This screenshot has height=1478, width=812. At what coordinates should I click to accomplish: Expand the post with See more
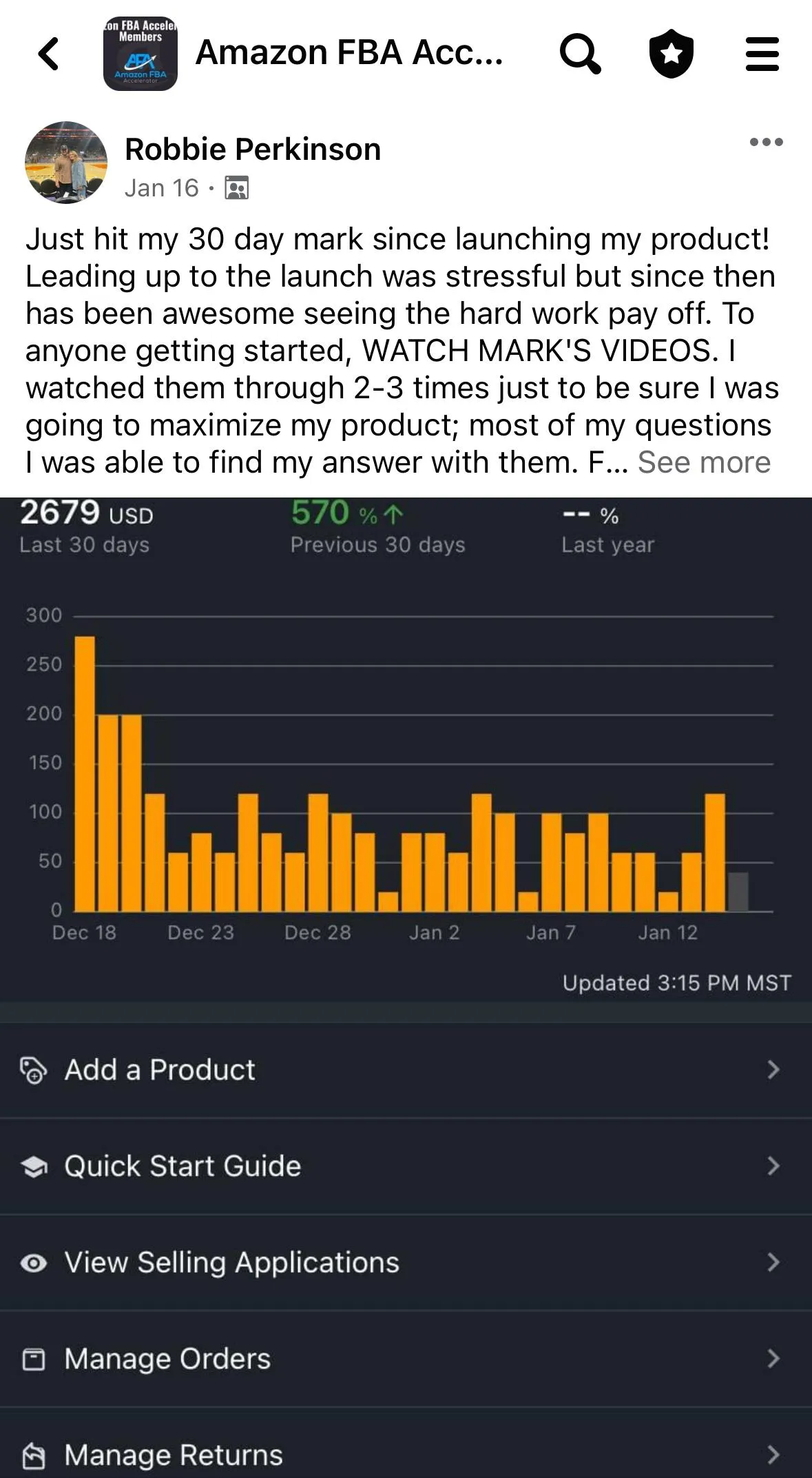(703, 462)
